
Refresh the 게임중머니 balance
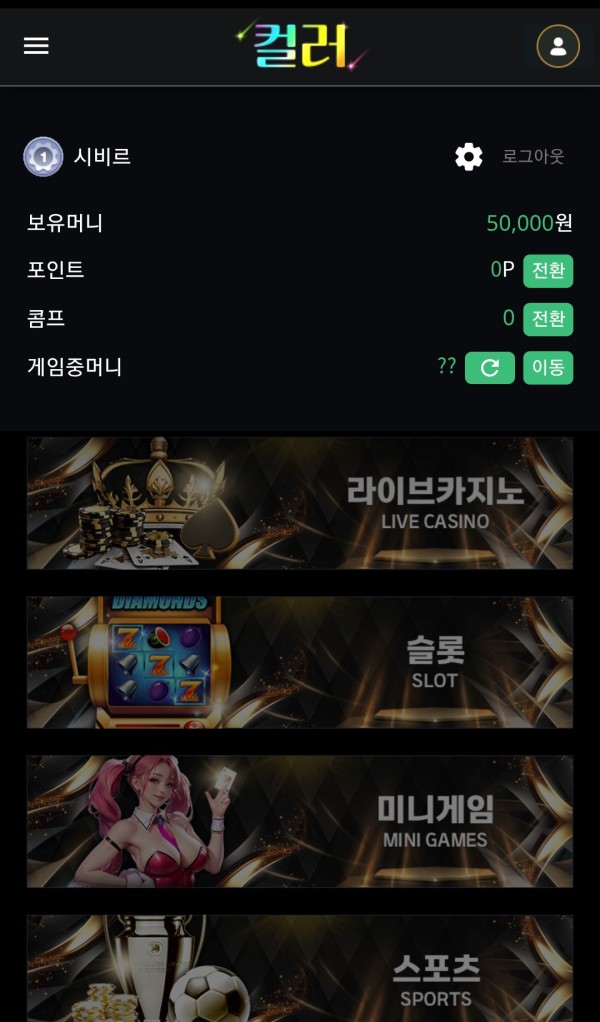(x=490, y=368)
